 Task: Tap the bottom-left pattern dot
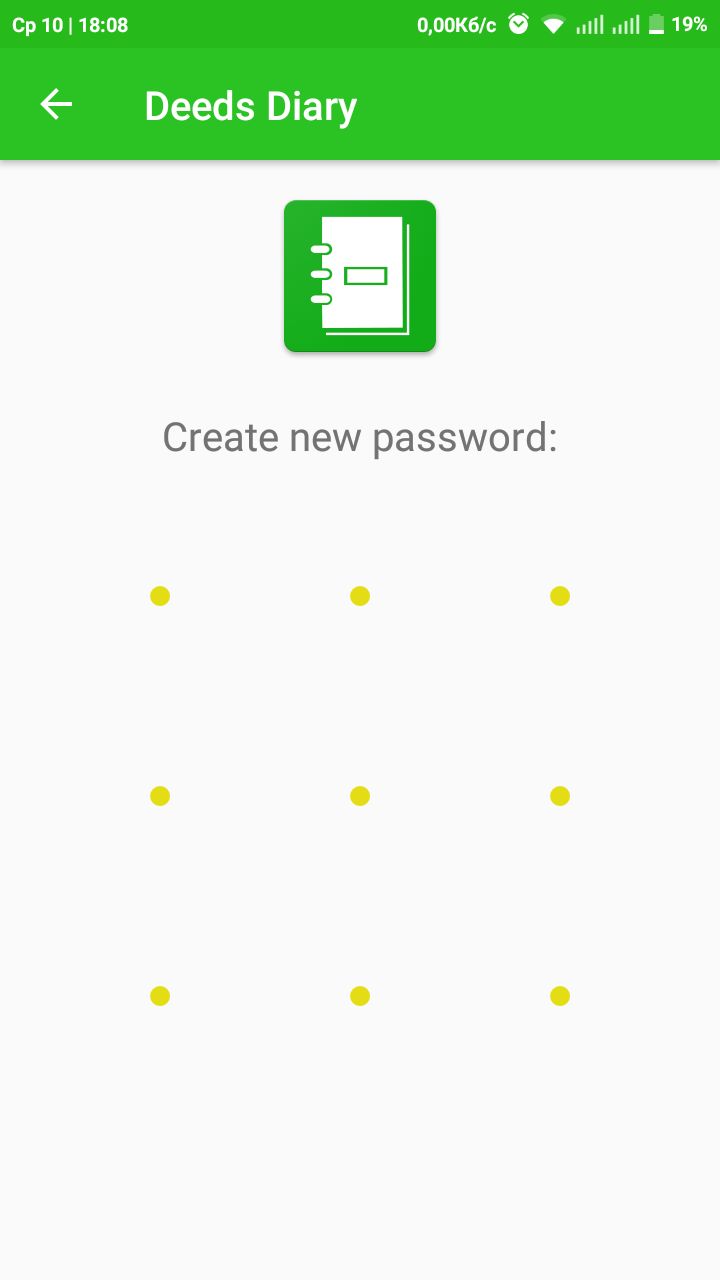tap(160, 996)
